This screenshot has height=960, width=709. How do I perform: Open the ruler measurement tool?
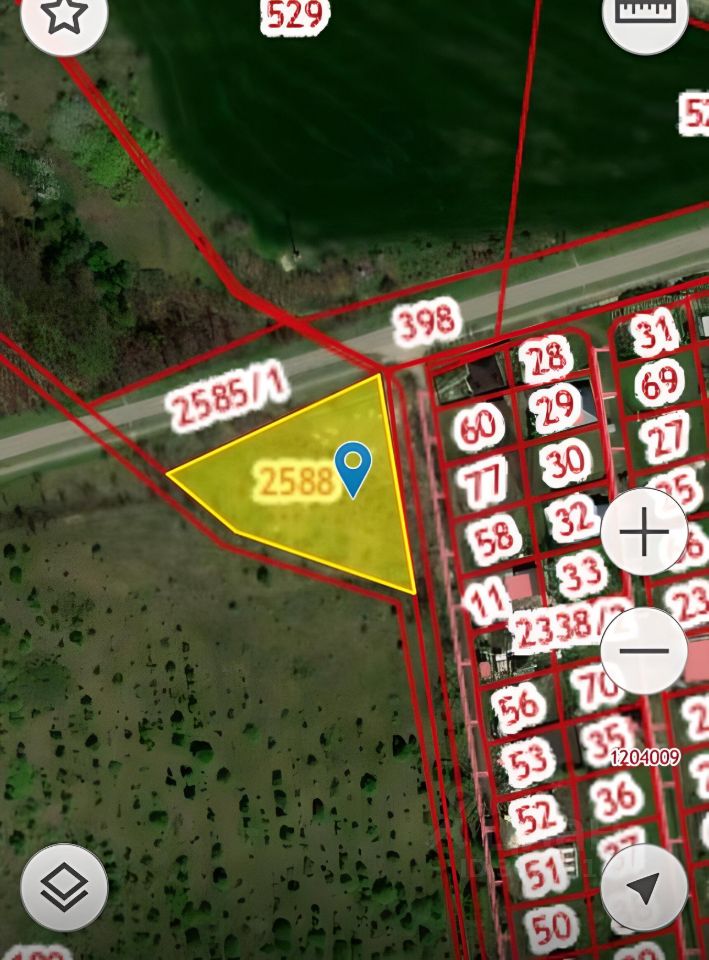click(645, 14)
